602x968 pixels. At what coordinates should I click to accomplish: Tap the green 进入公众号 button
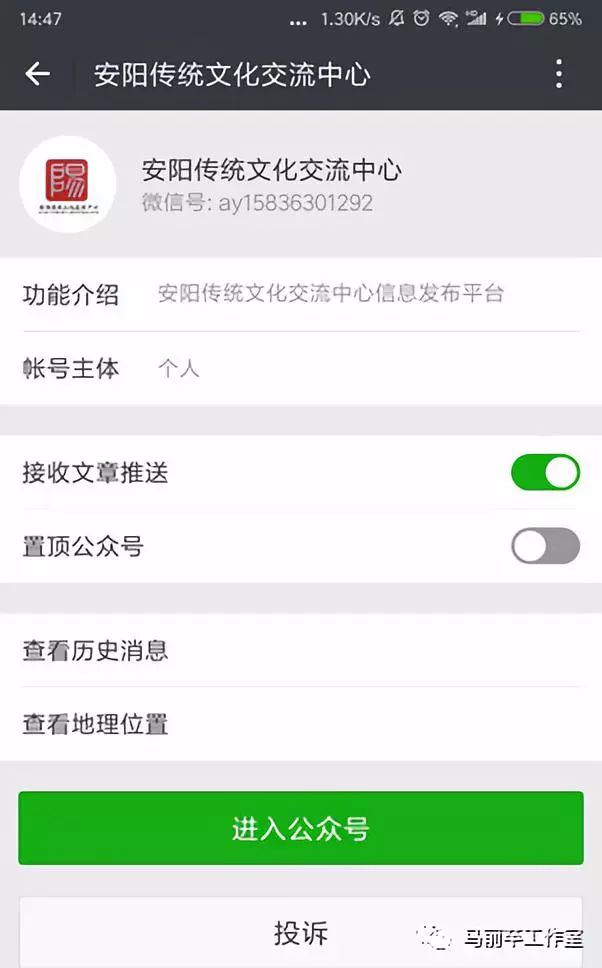(300, 828)
